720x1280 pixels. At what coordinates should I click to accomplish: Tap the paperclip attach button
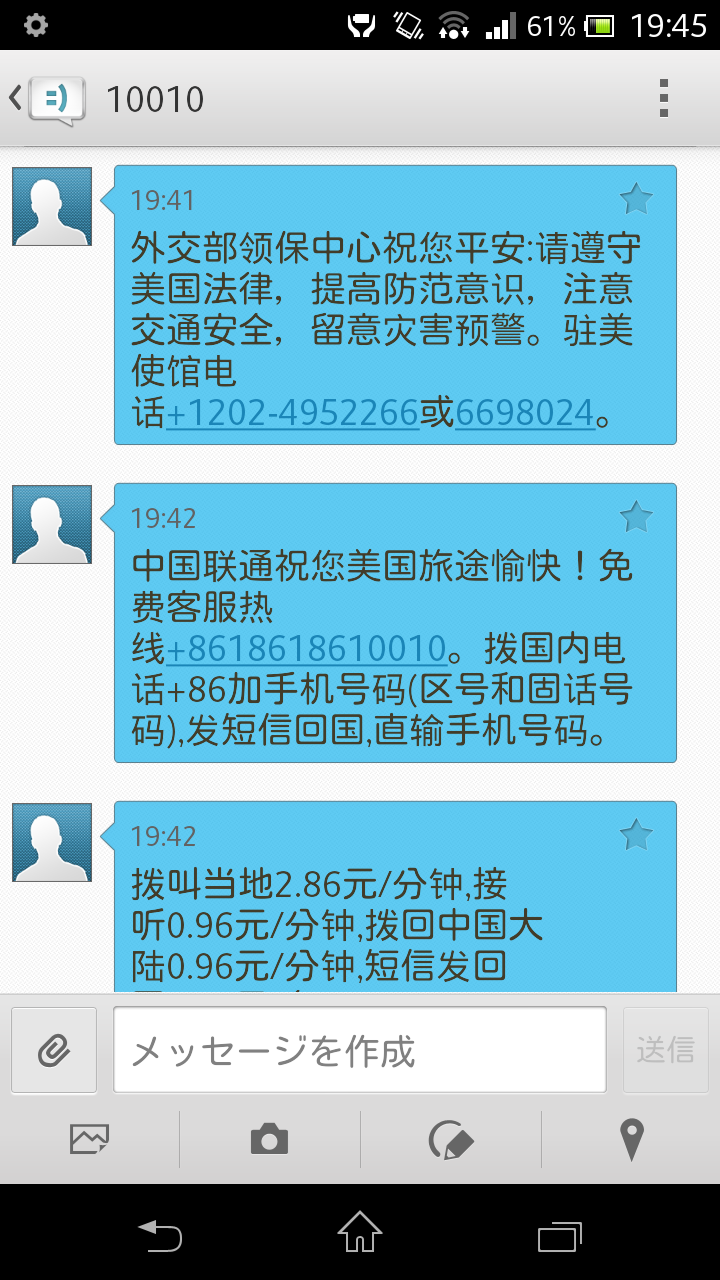pos(54,1050)
